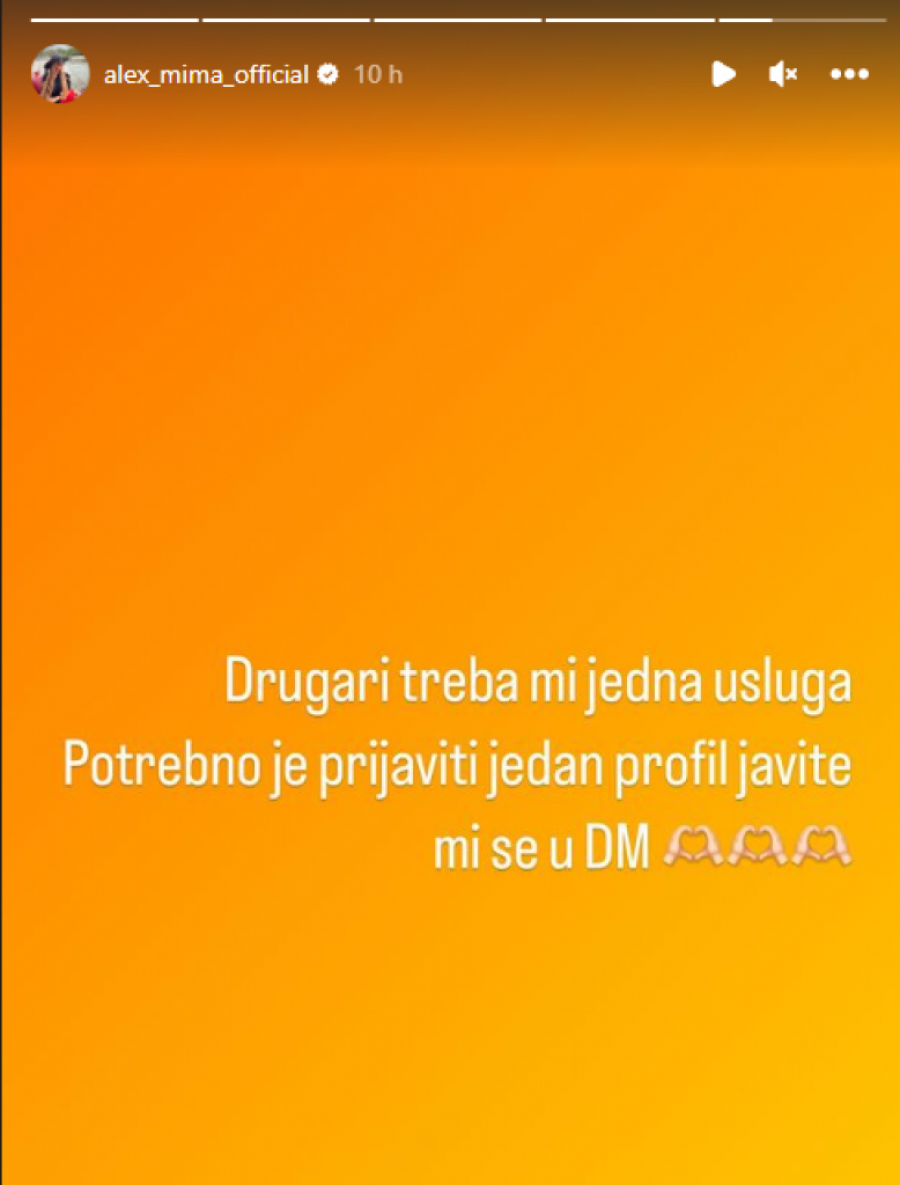Unmute the story sound

783,74
